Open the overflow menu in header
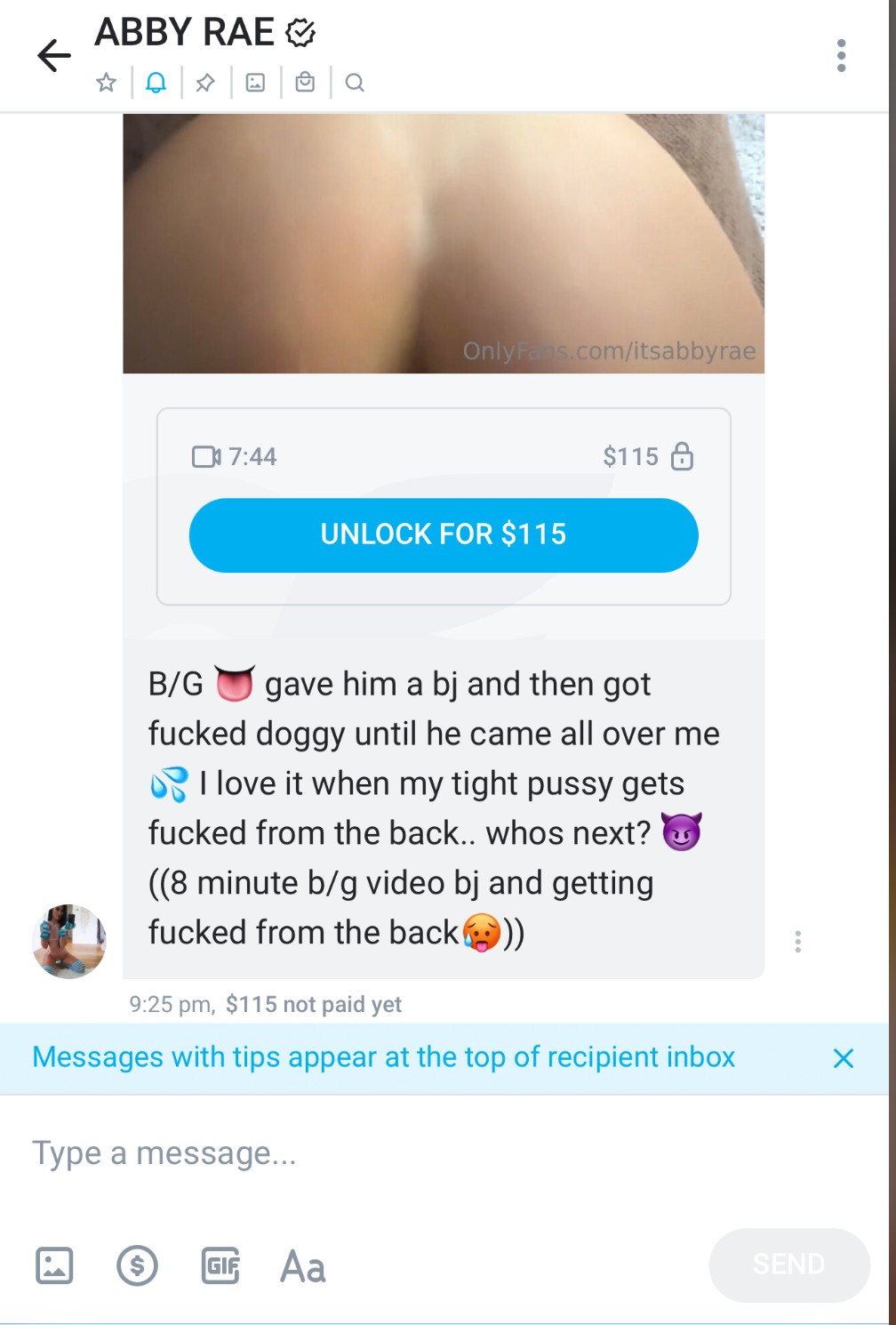 click(841, 55)
